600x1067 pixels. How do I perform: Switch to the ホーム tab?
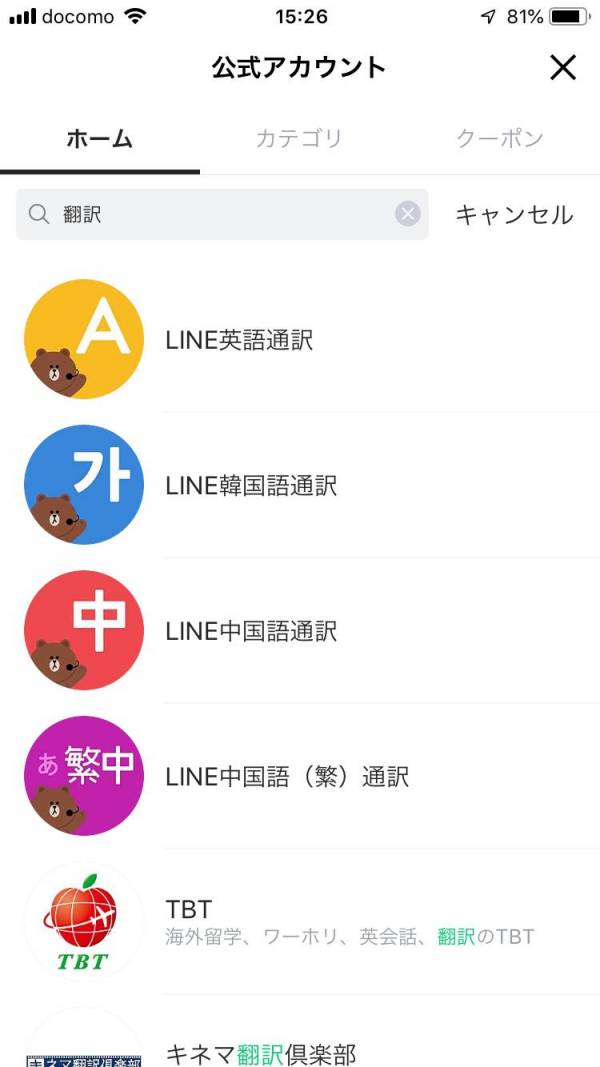tap(99, 139)
